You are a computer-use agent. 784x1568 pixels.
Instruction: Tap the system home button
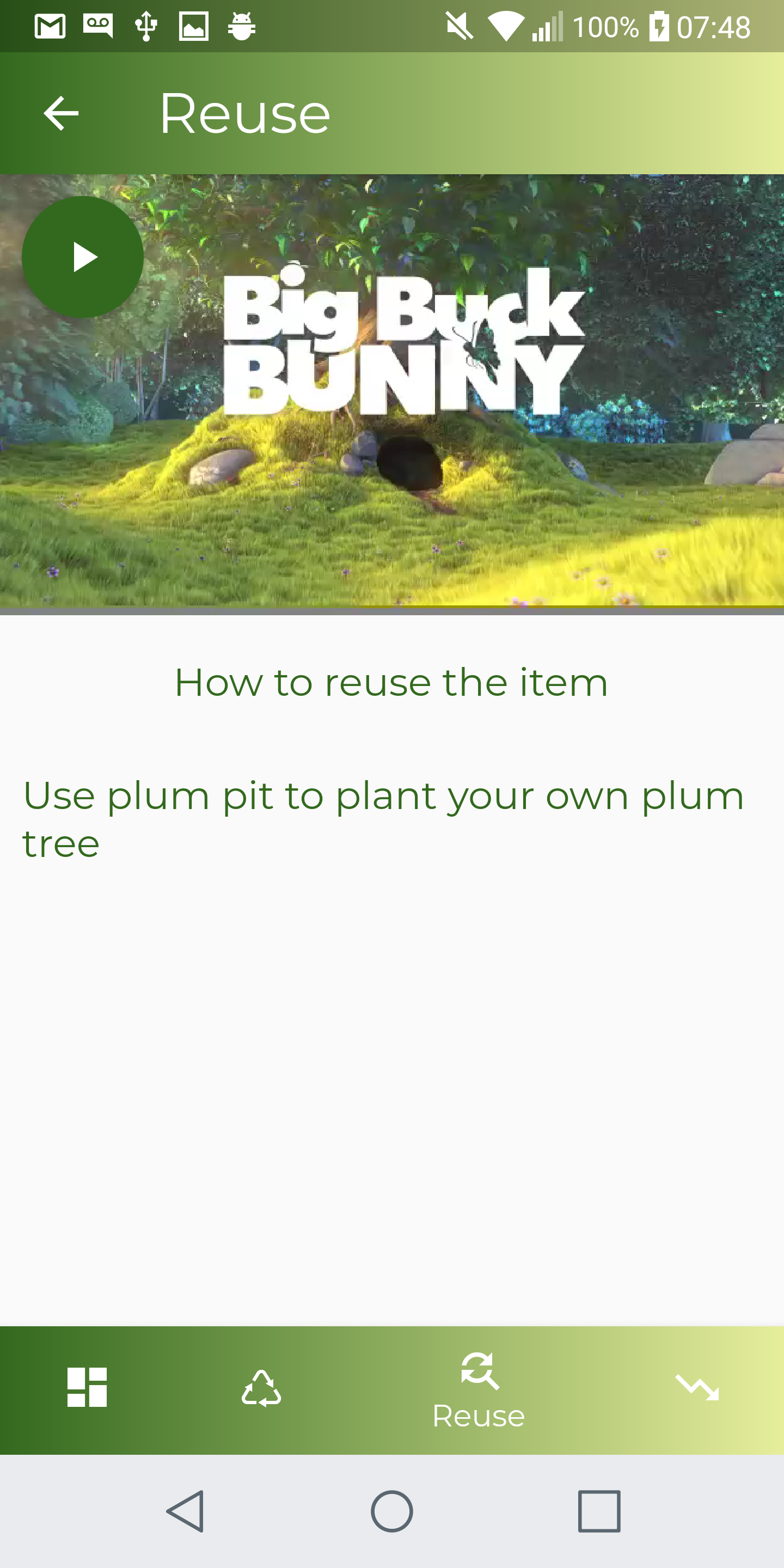tap(392, 1511)
